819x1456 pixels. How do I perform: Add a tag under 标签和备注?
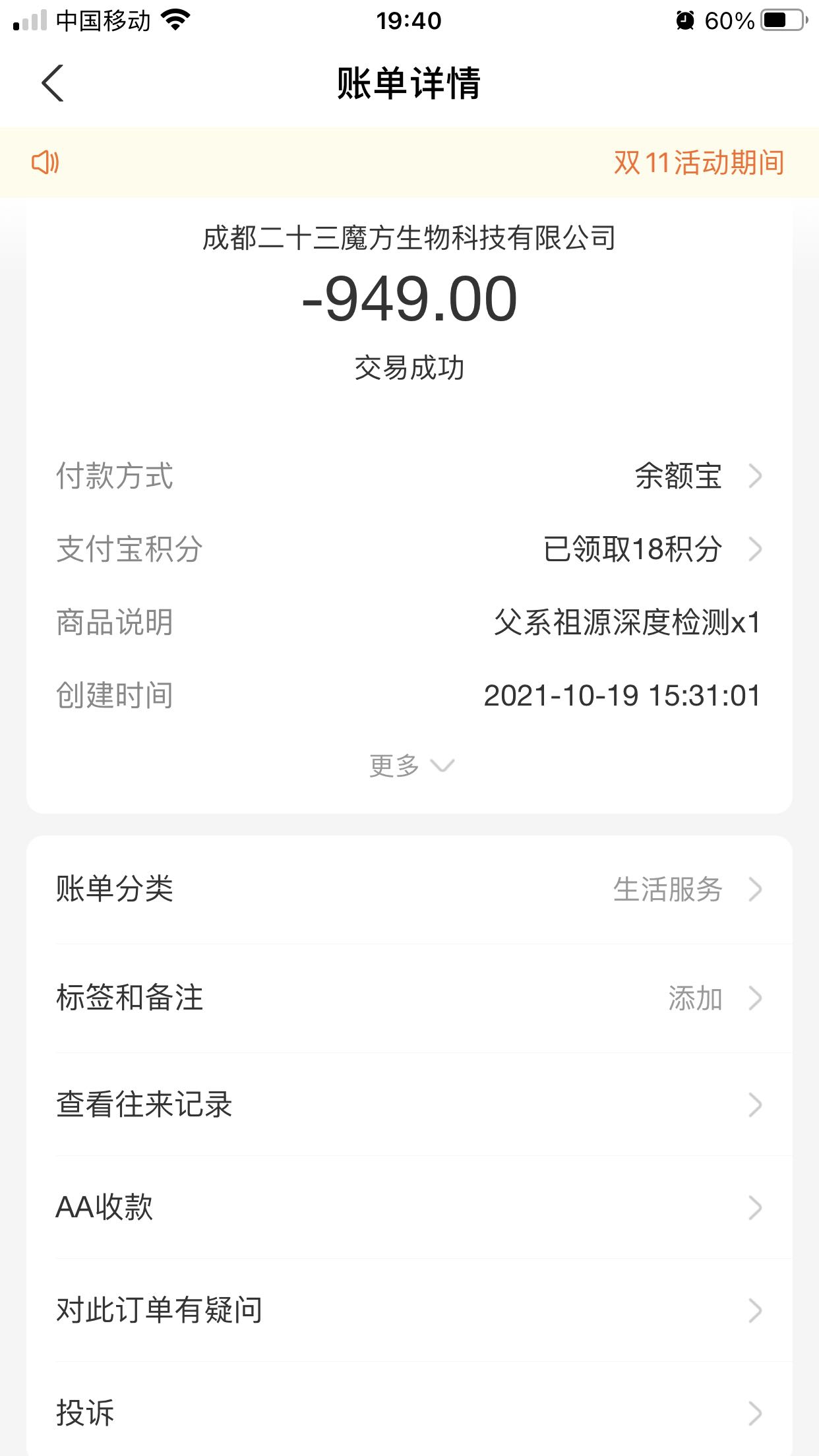[409, 998]
